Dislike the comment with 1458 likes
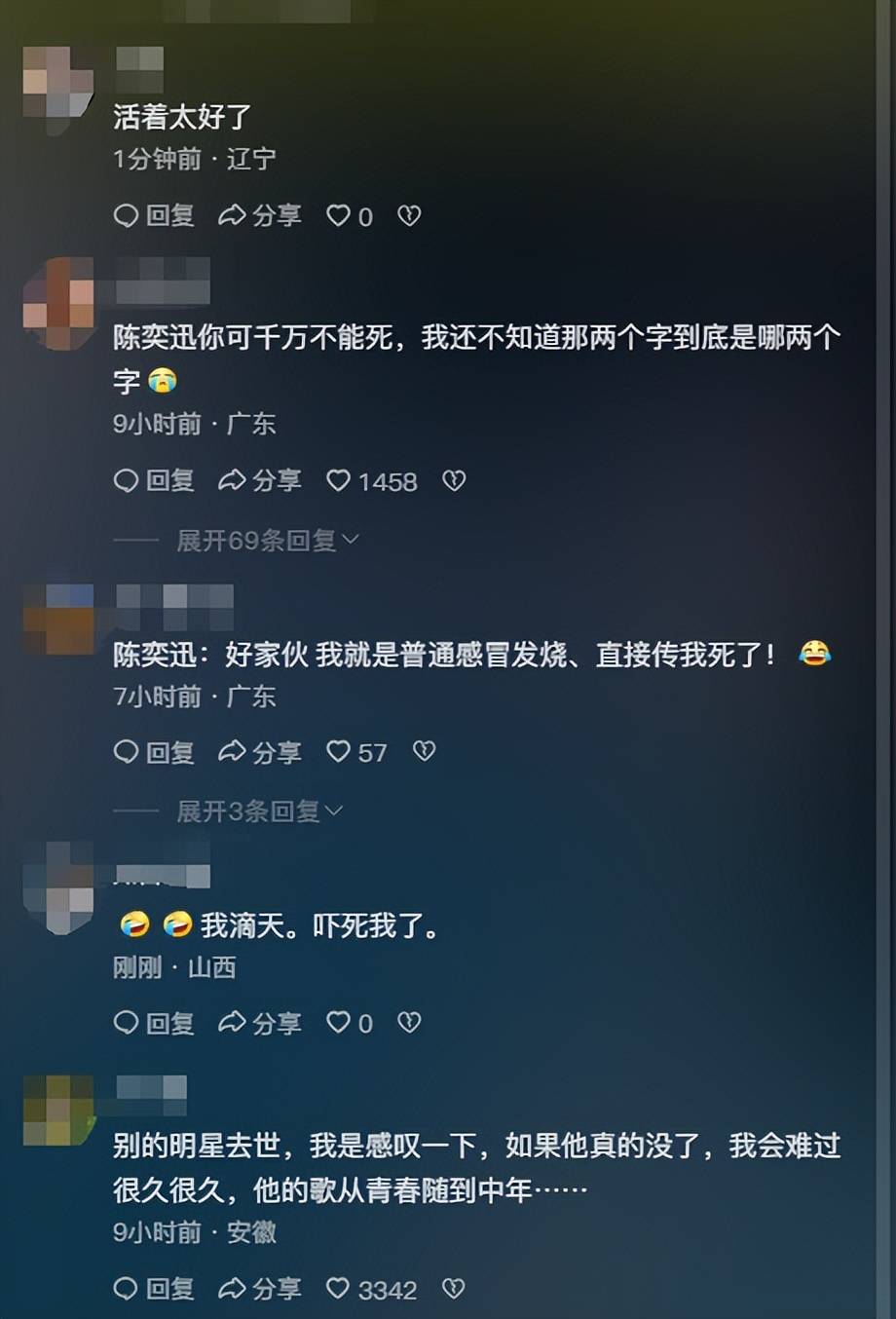 454,480
